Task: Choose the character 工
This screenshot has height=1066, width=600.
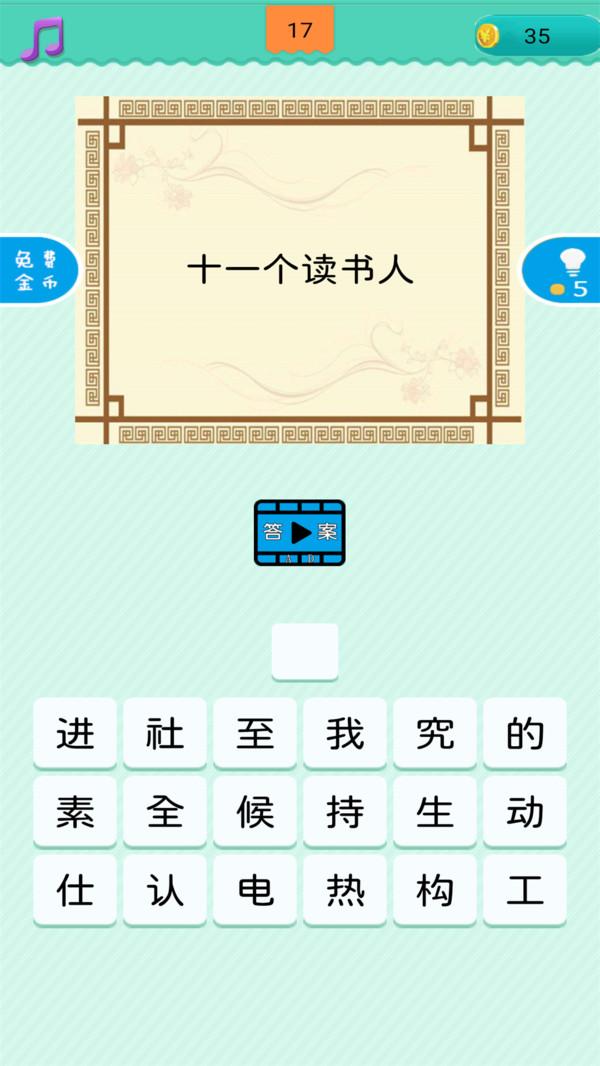Action: pyautogui.click(x=525, y=889)
